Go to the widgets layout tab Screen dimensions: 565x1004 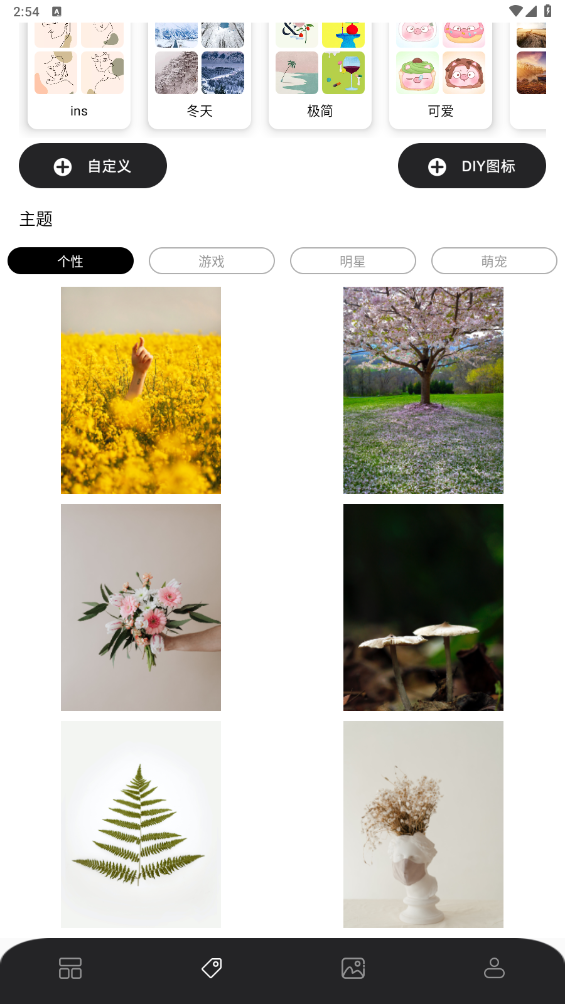point(70,968)
